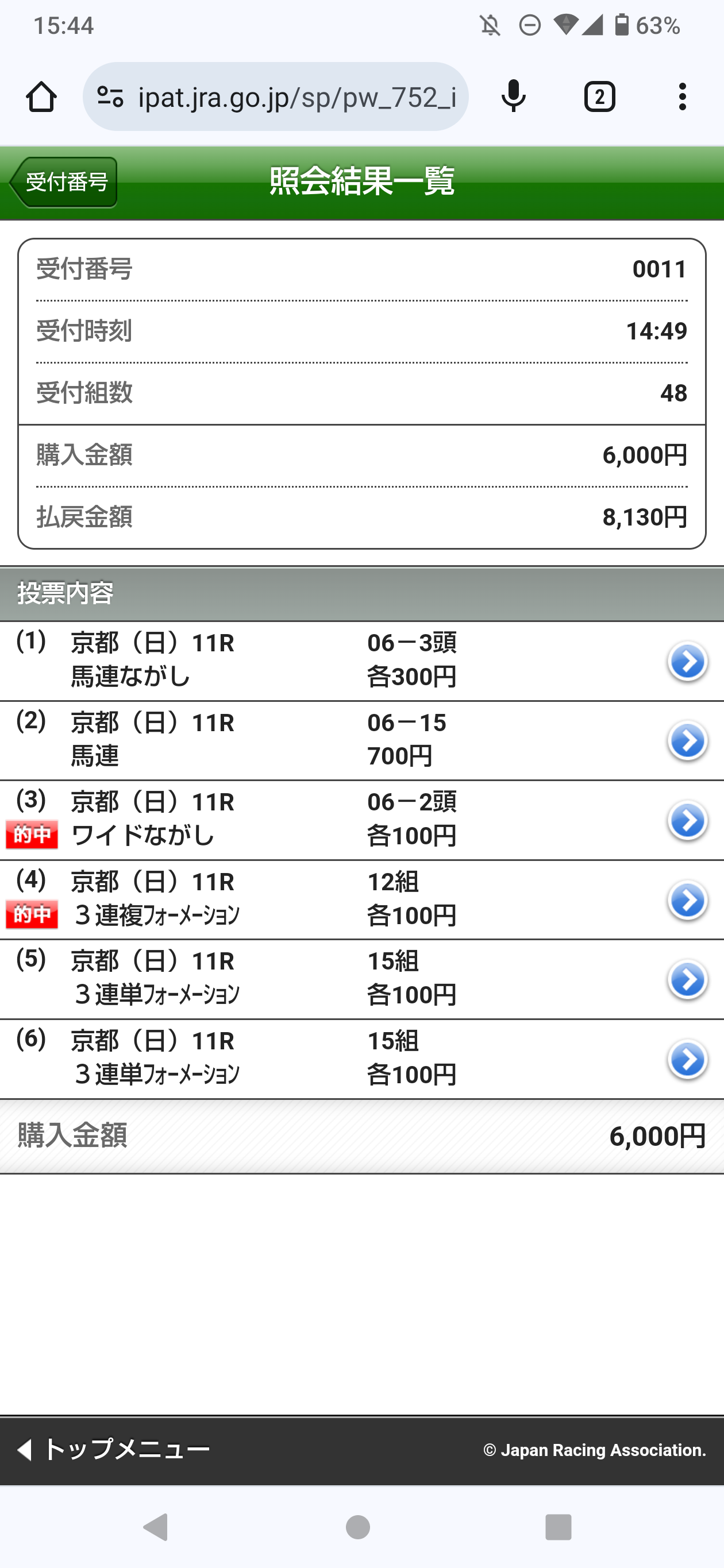Show bet (4) 3連複フォーメーション 12組 details
724x1568 pixels.
click(x=687, y=900)
